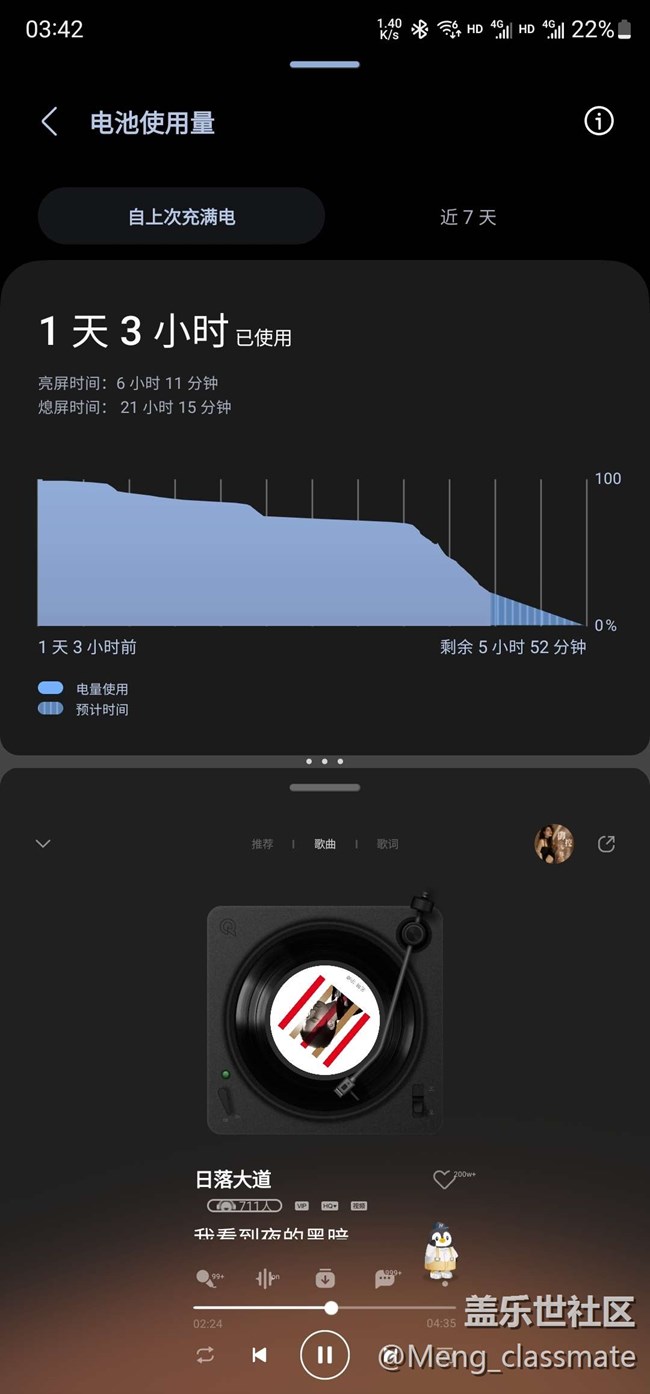Screen dimensions: 650x1394
Task: Go back from battery usage page
Action: [49, 122]
